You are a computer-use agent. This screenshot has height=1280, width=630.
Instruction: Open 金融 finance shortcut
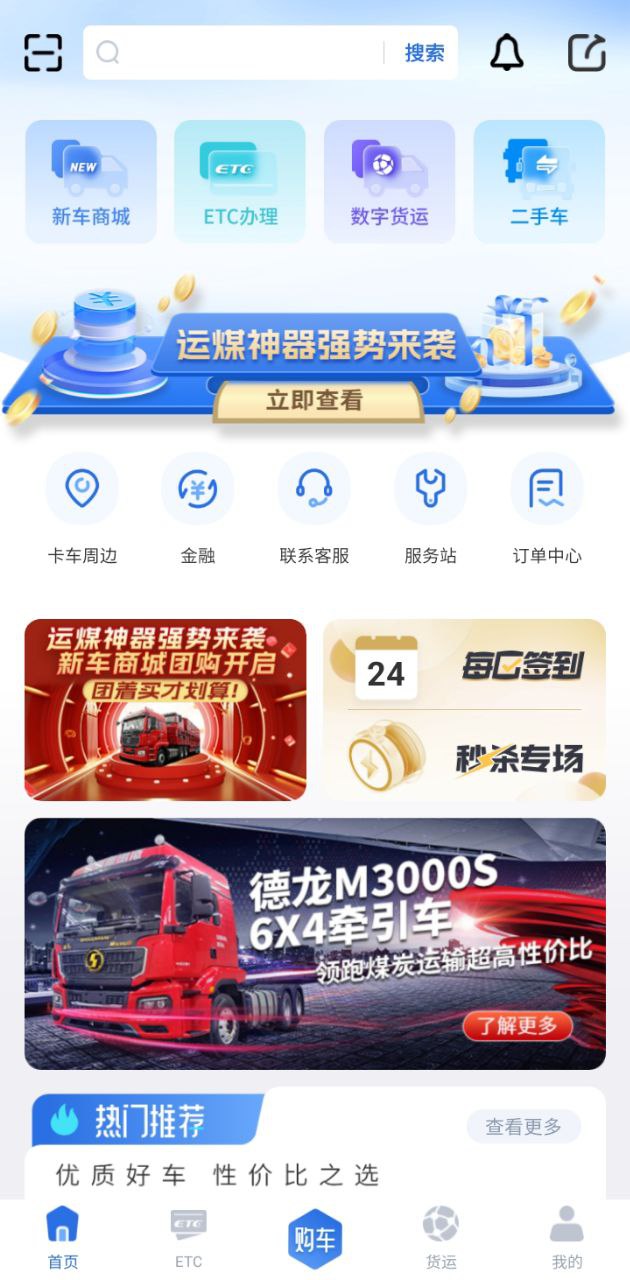[198, 509]
